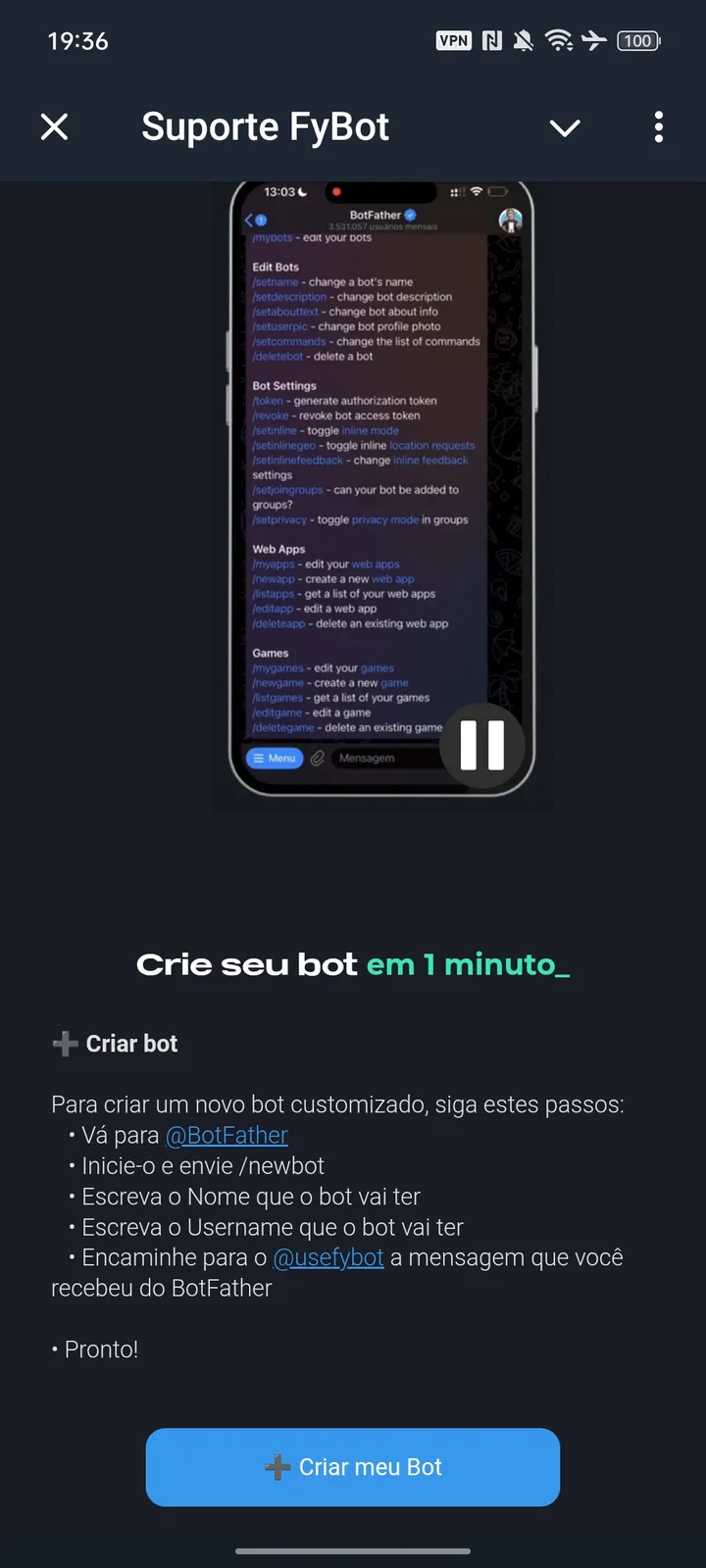Tap the battery level indicator
This screenshot has height=1568, width=706.
(637, 40)
